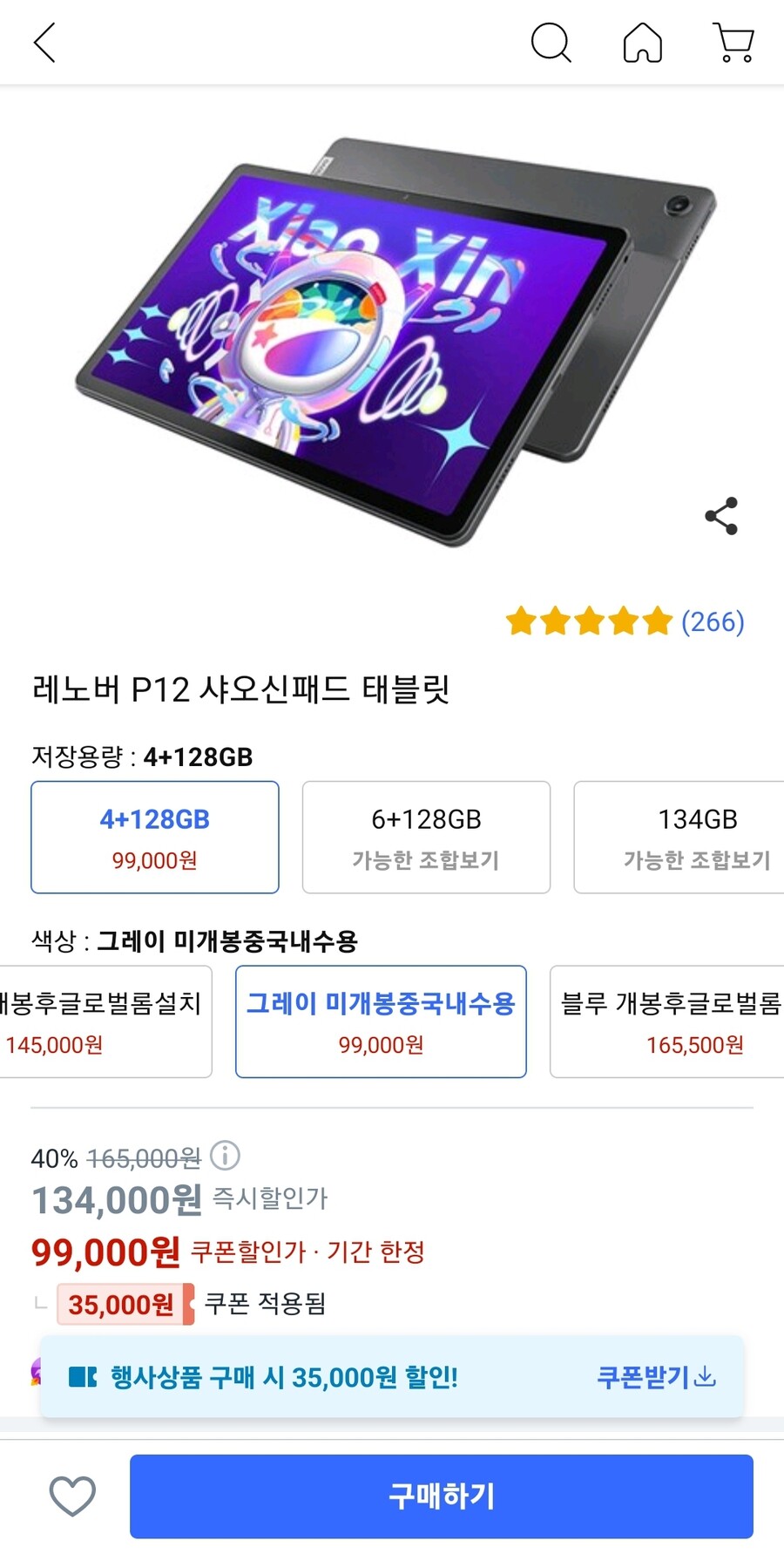Expand 가능한 조합보기 under 6+128GB

pyautogui.click(x=425, y=858)
